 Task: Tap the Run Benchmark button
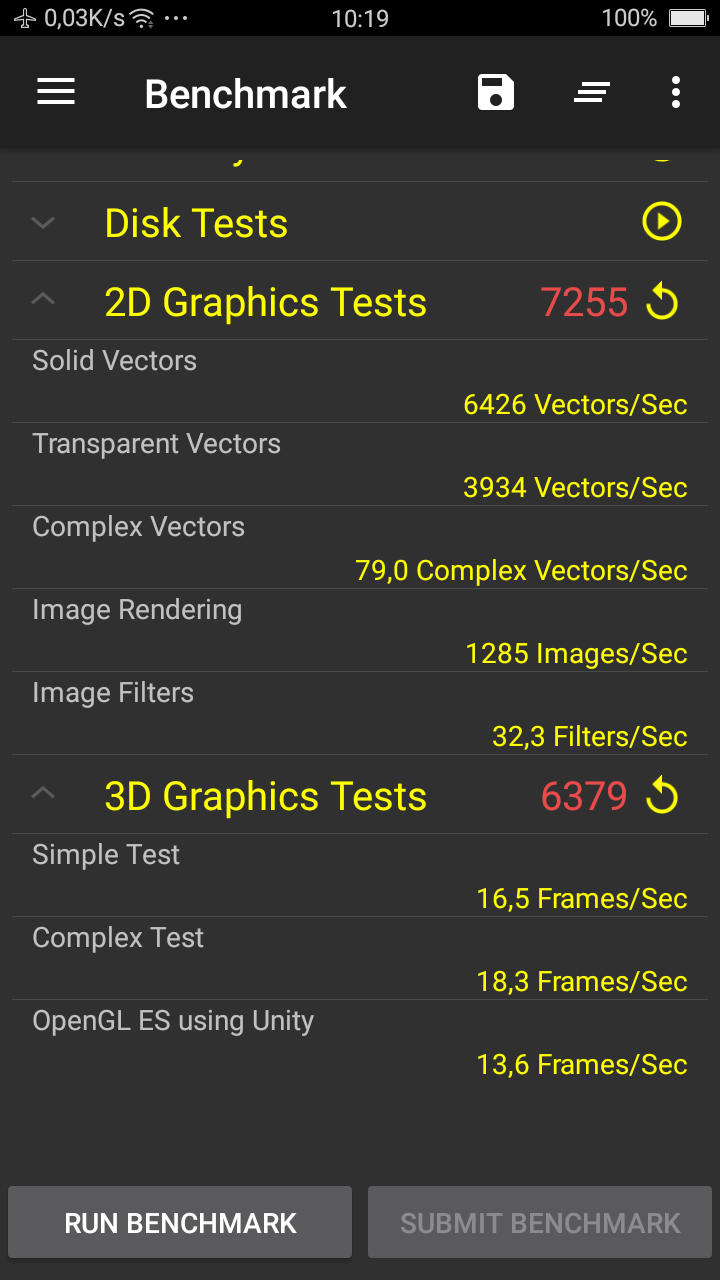point(180,1222)
